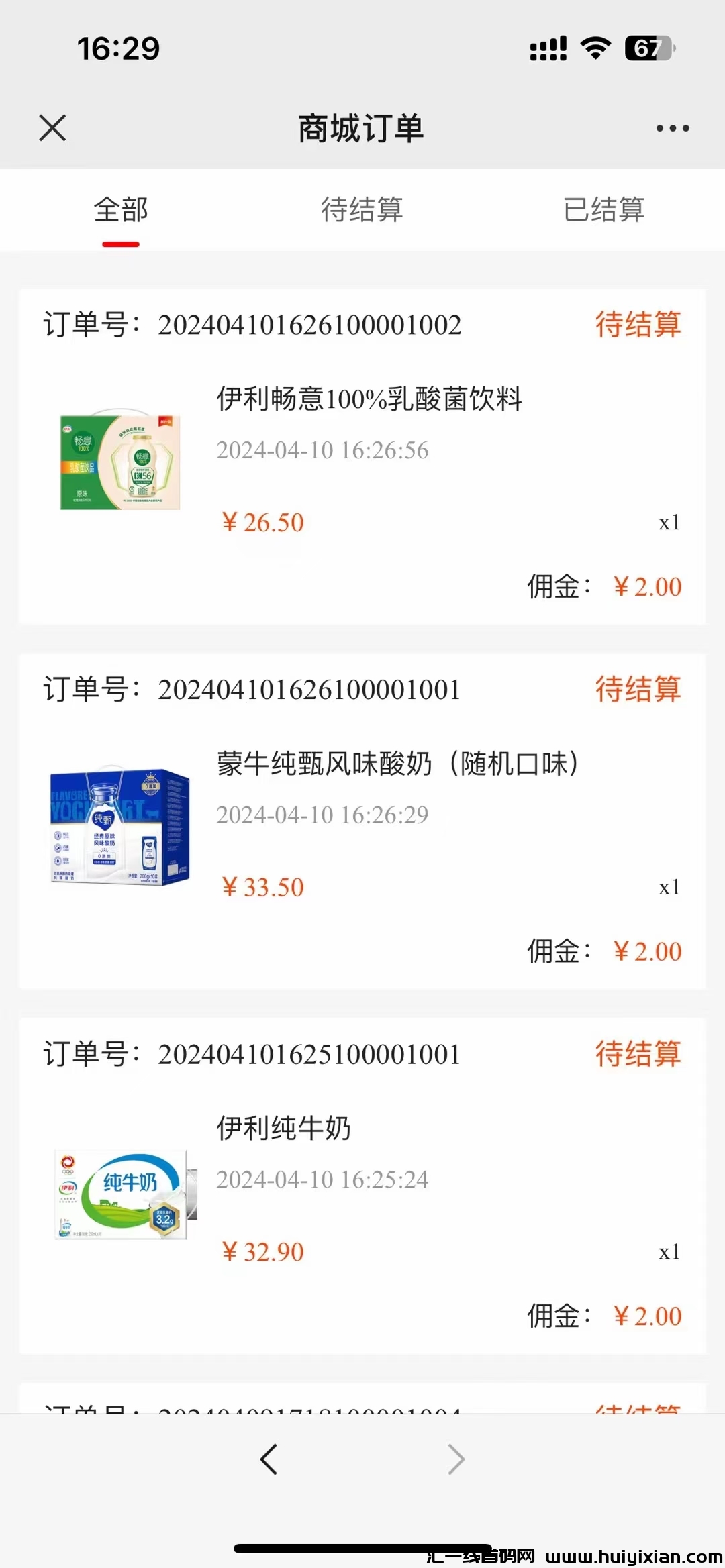The width and height of the screenshot is (725, 1568).
Task: Go back with the browser back arrow
Action: (x=269, y=1459)
